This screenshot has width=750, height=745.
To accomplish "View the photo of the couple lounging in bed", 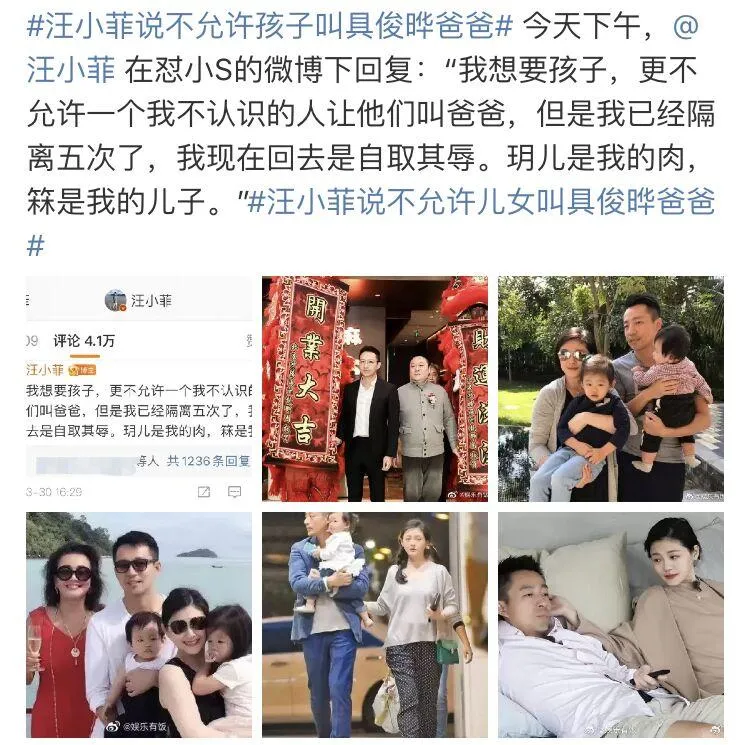I will pyautogui.click(x=611, y=625).
